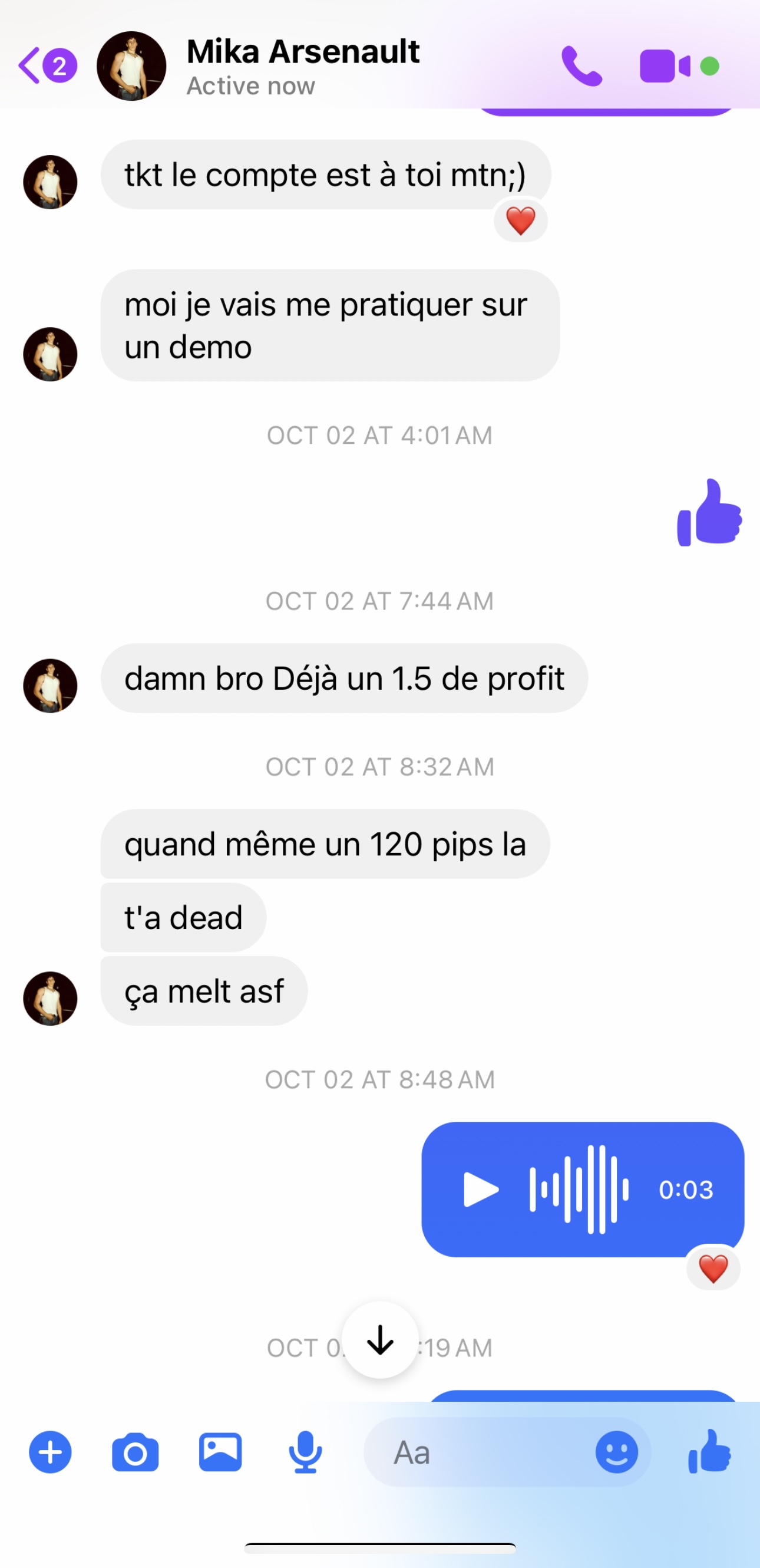Open the camera to take a photo
Screen dimensions: 760x1568
pos(135,1452)
